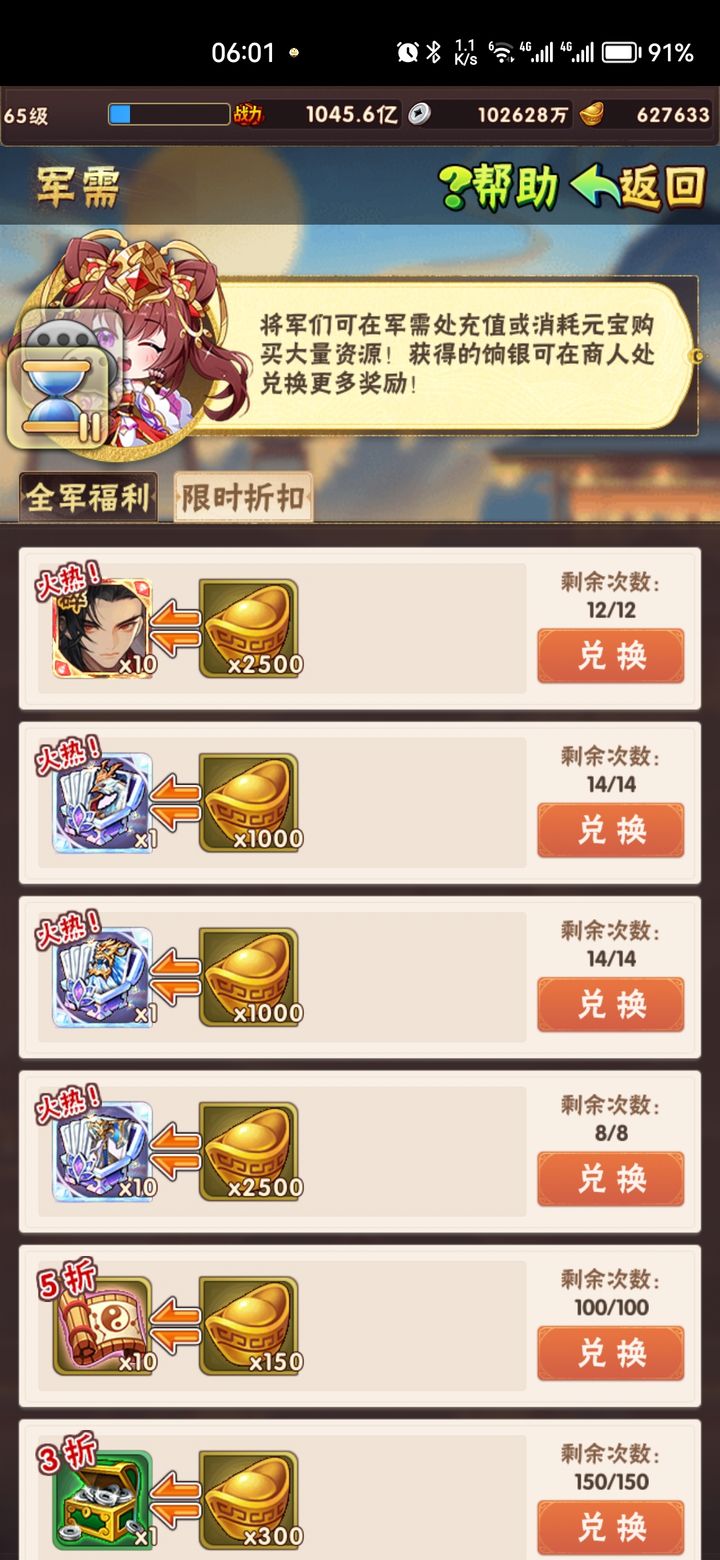Tap 返回 to go back

[638, 187]
